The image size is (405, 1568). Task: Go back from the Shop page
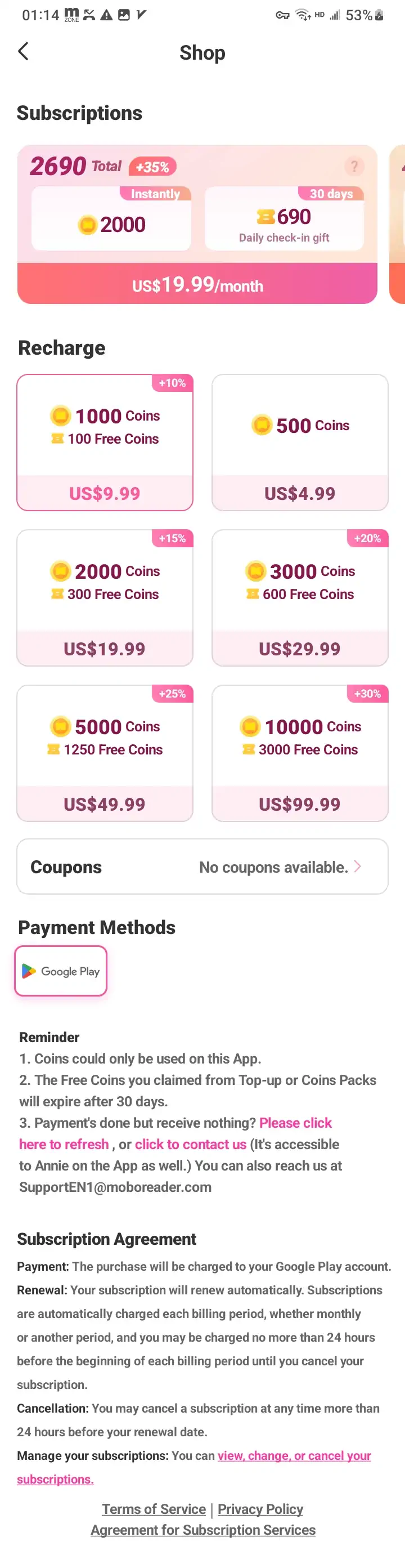24,52
